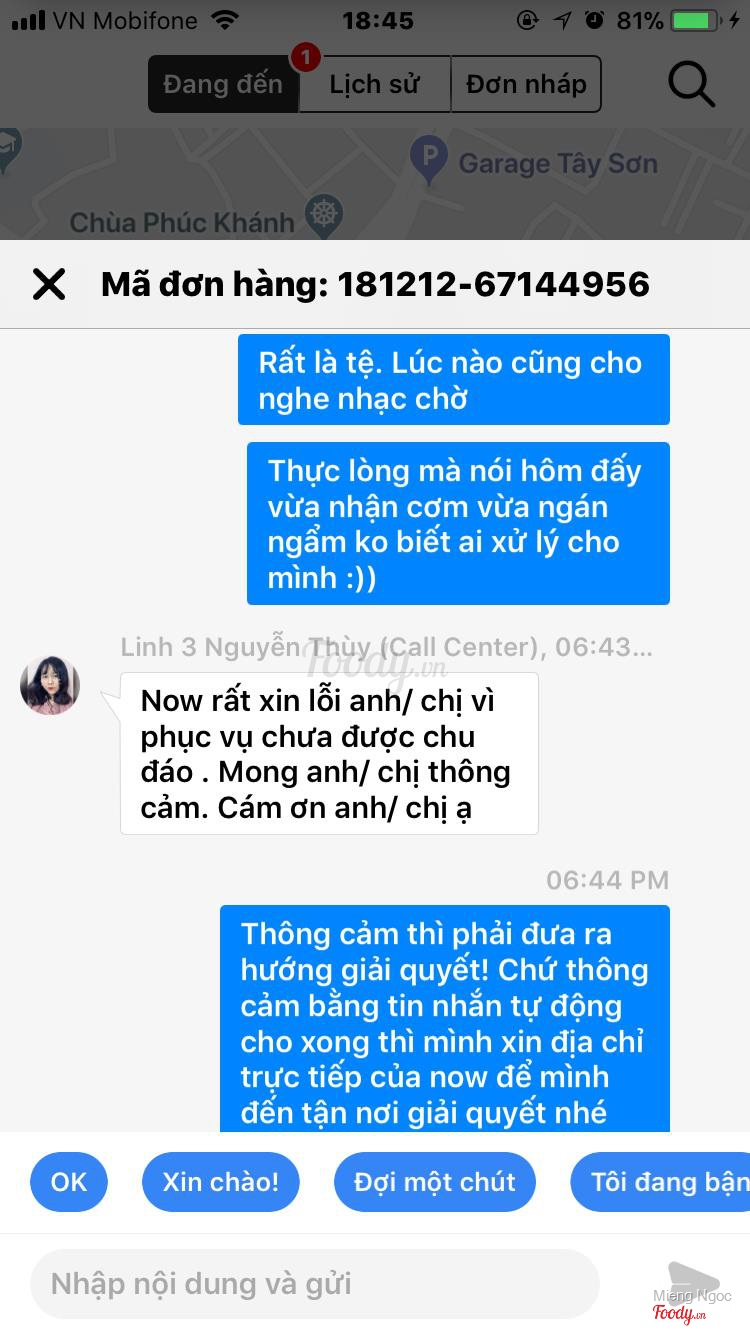Pick the Tôi đang bận quick reply
Viewport: 750px width, 1334px height.
tap(665, 1182)
